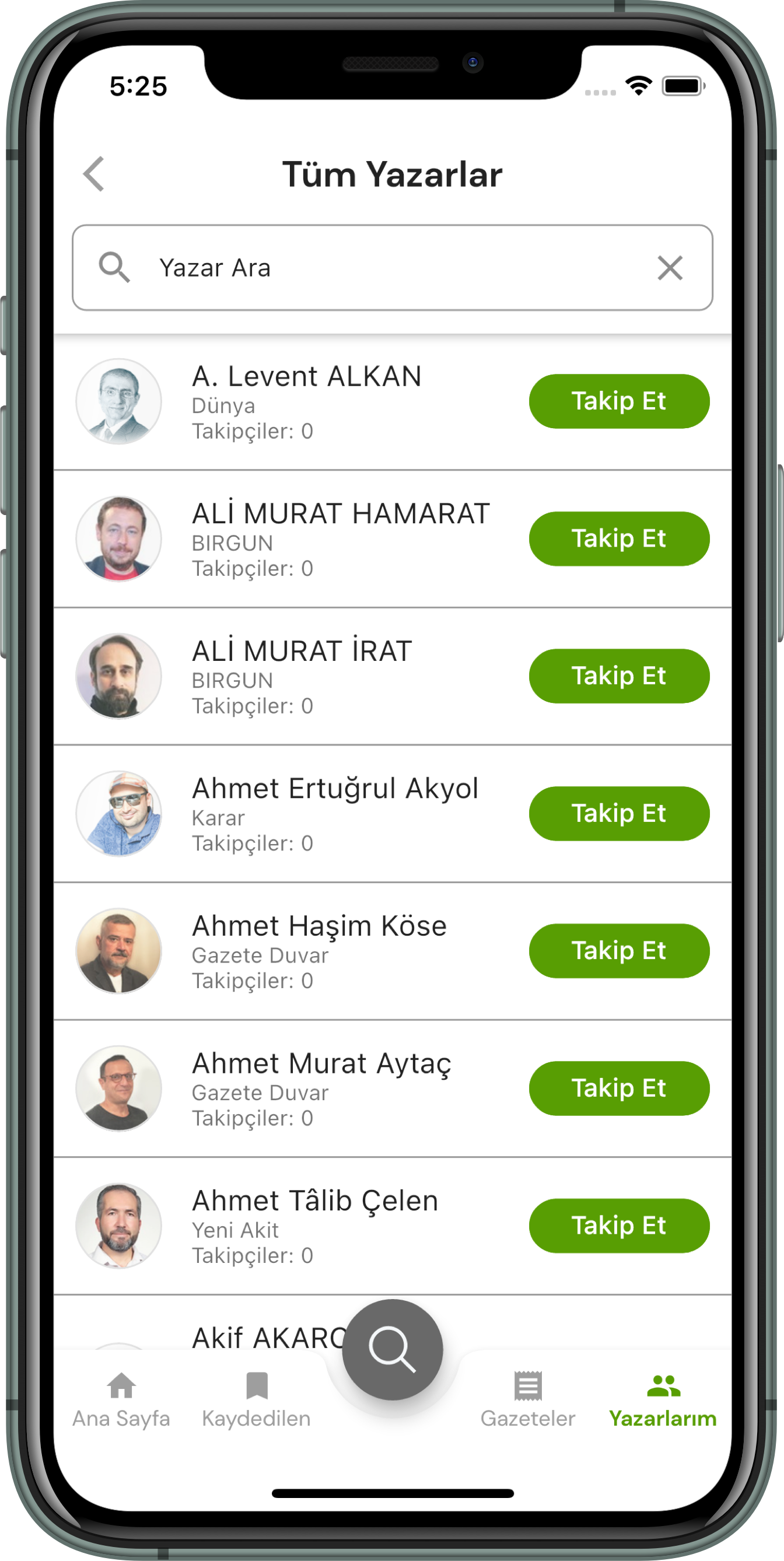Clear the search field with the X
Screen dimensions: 784x1561
click(x=670, y=268)
